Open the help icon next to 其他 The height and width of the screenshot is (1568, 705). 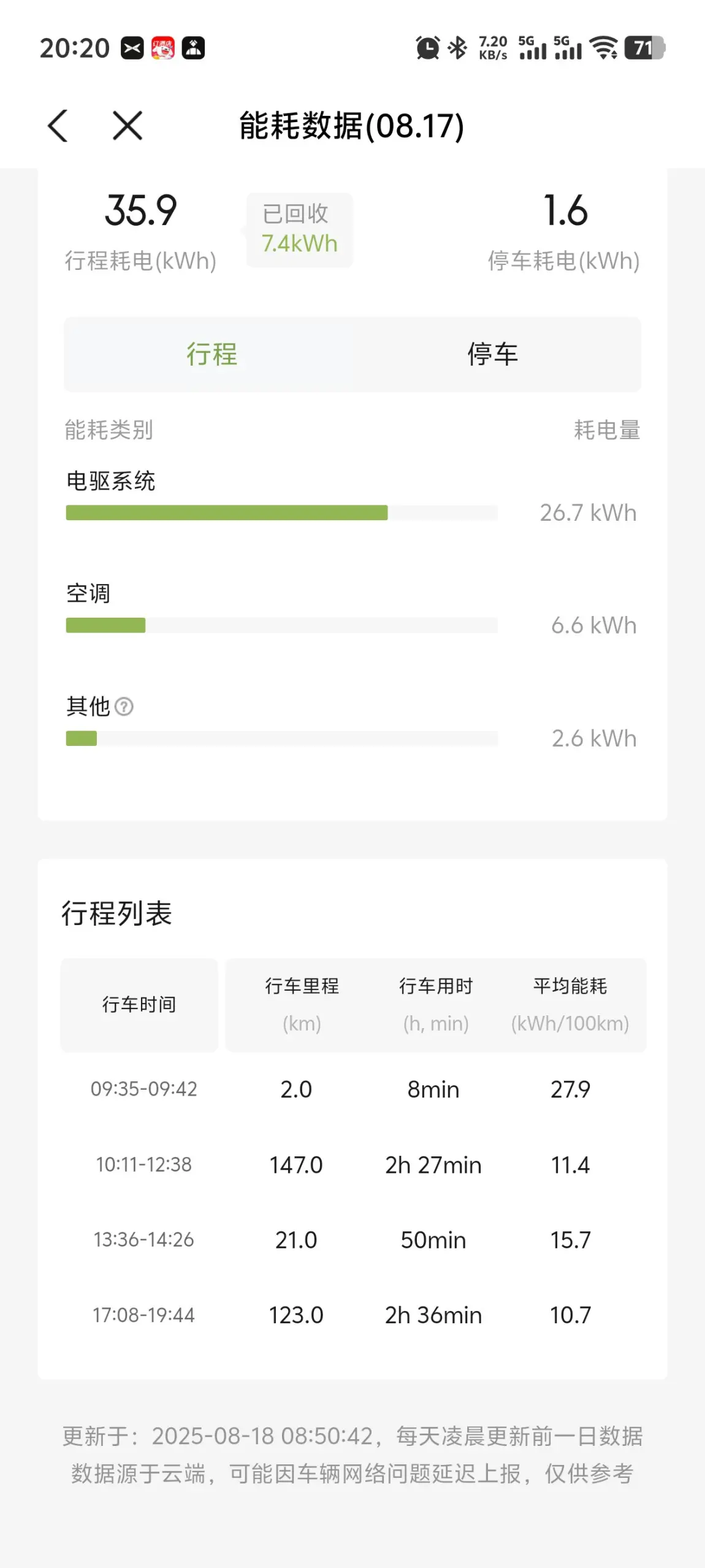pos(124,707)
